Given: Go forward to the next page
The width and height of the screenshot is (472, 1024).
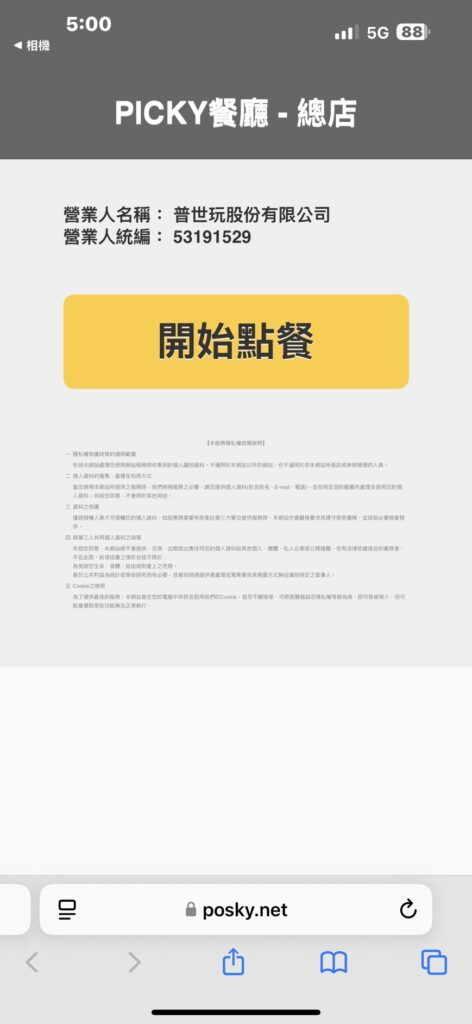Looking at the screenshot, I should (x=134, y=962).
